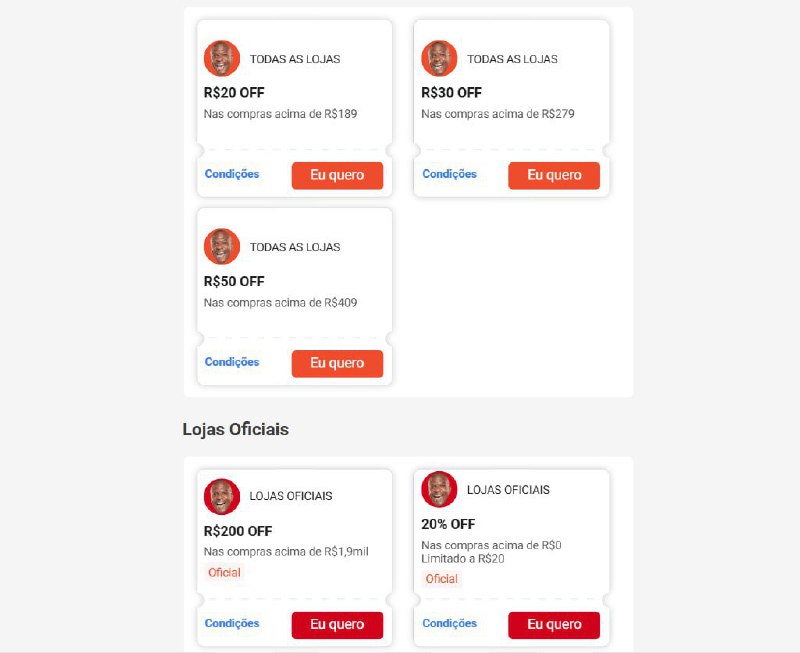Open Condições for the R$20 OFF coupon
This screenshot has width=800, height=653.
tap(232, 174)
